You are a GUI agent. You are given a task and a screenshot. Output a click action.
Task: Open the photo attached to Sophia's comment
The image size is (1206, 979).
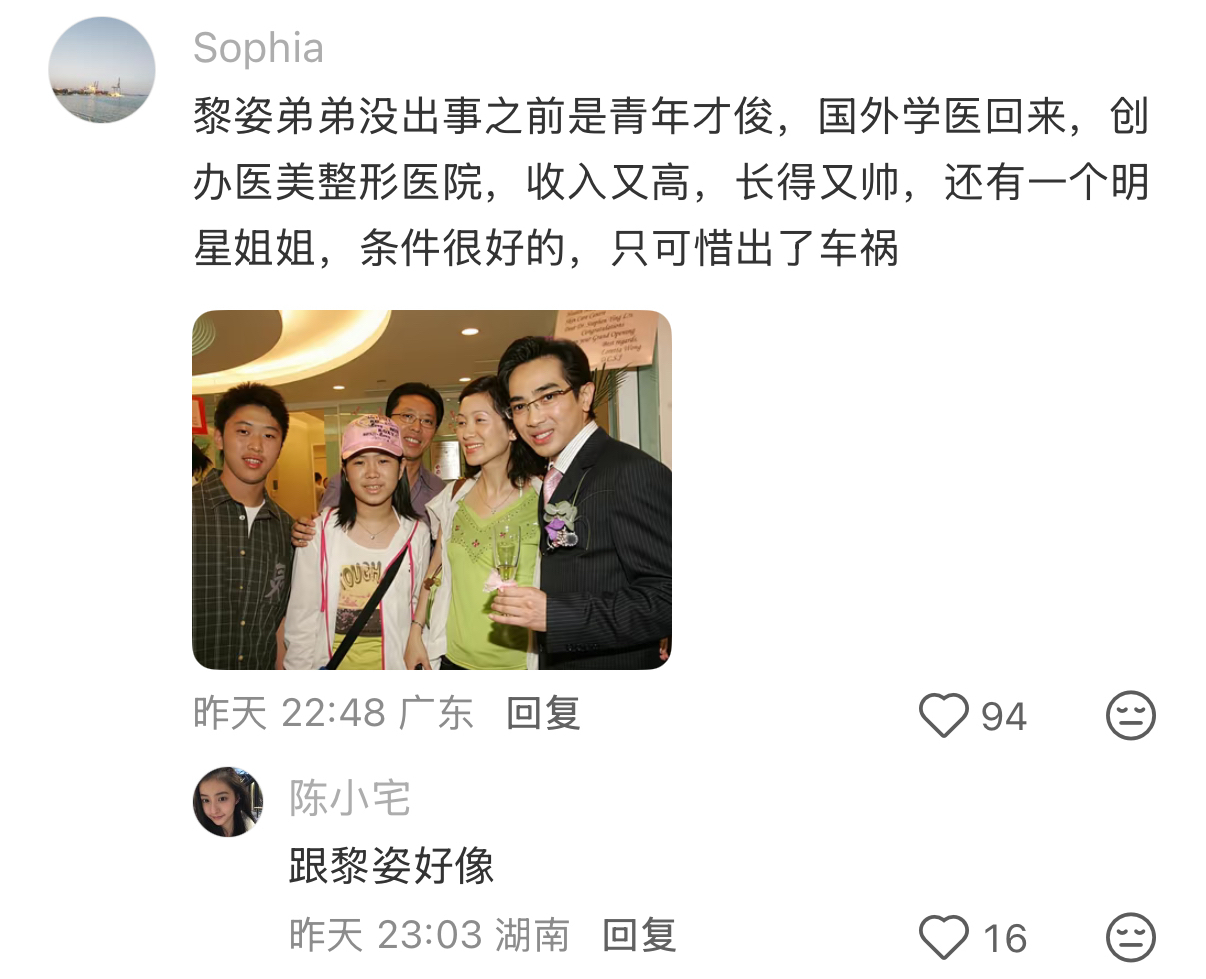pyautogui.click(x=431, y=489)
